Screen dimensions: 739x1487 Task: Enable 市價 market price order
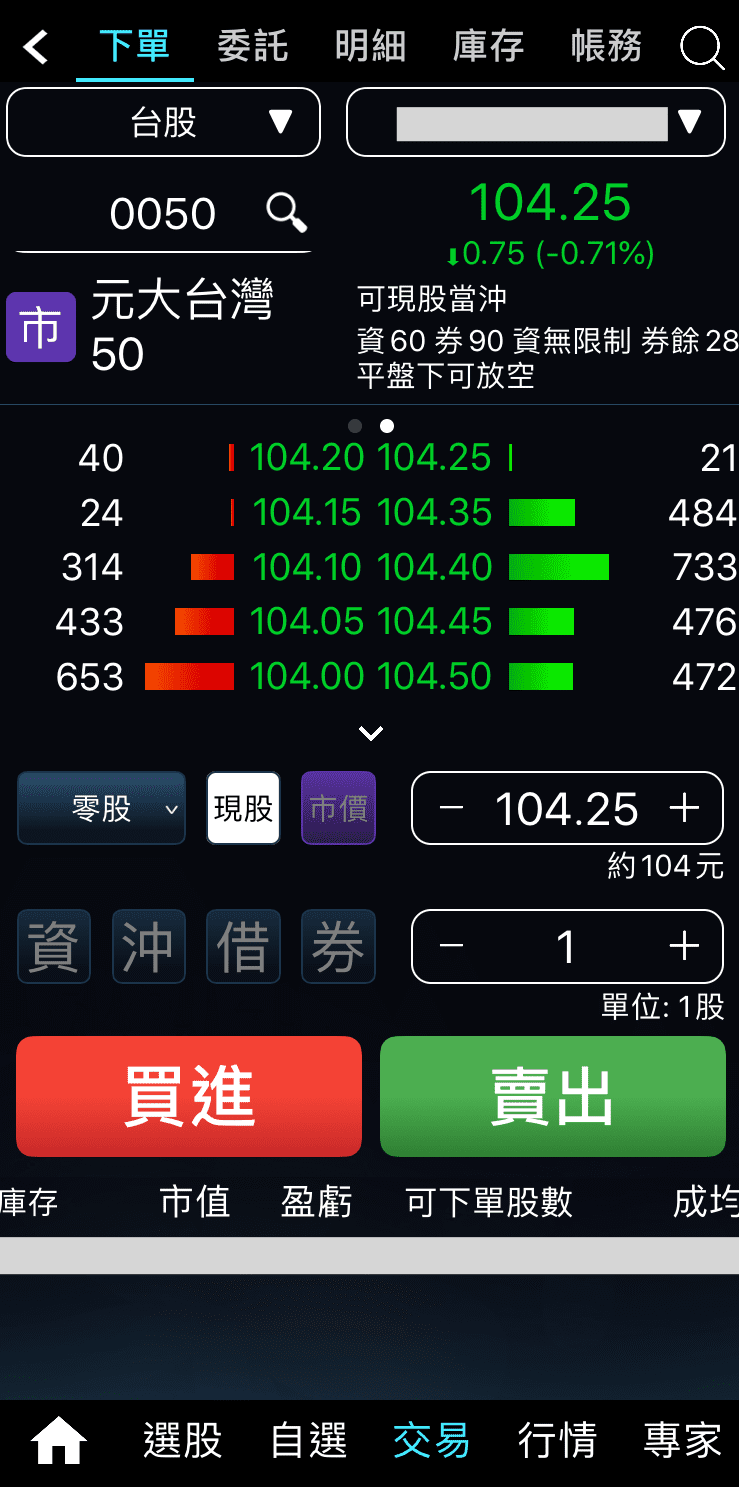click(x=338, y=808)
